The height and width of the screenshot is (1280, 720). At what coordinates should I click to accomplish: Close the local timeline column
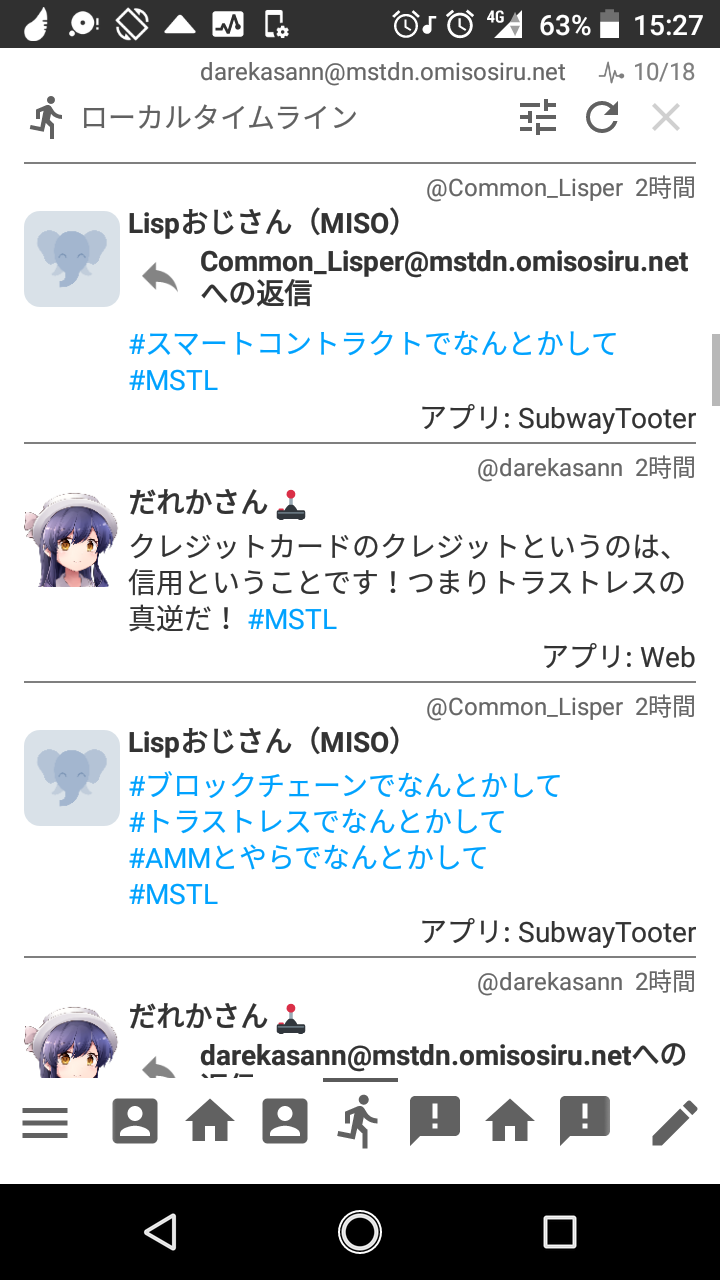(x=666, y=118)
